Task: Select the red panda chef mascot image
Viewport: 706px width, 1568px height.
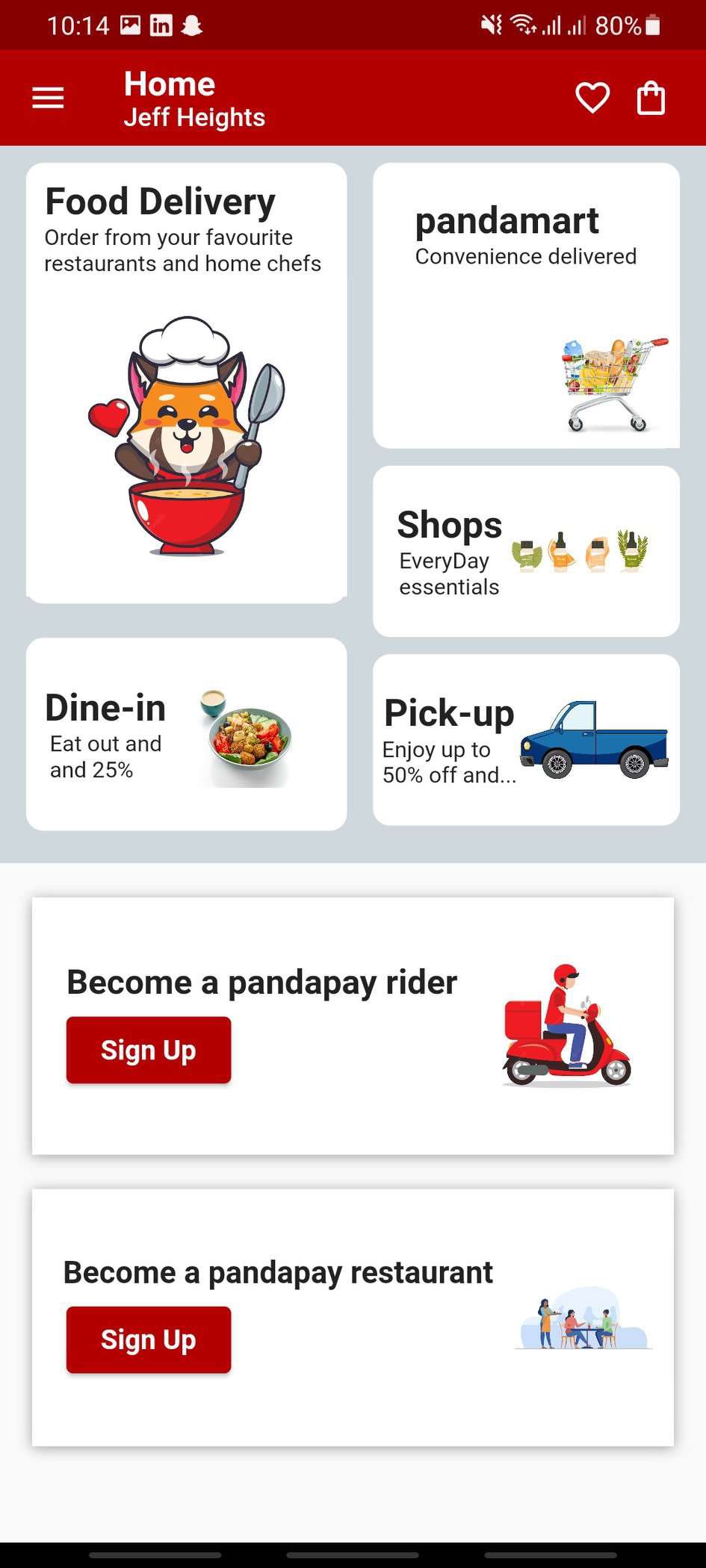Action: [x=187, y=433]
